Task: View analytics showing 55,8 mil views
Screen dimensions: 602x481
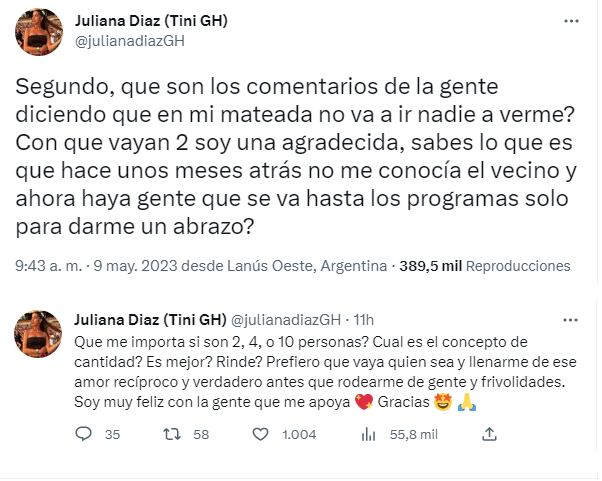Action: click(x=368, y=435)
